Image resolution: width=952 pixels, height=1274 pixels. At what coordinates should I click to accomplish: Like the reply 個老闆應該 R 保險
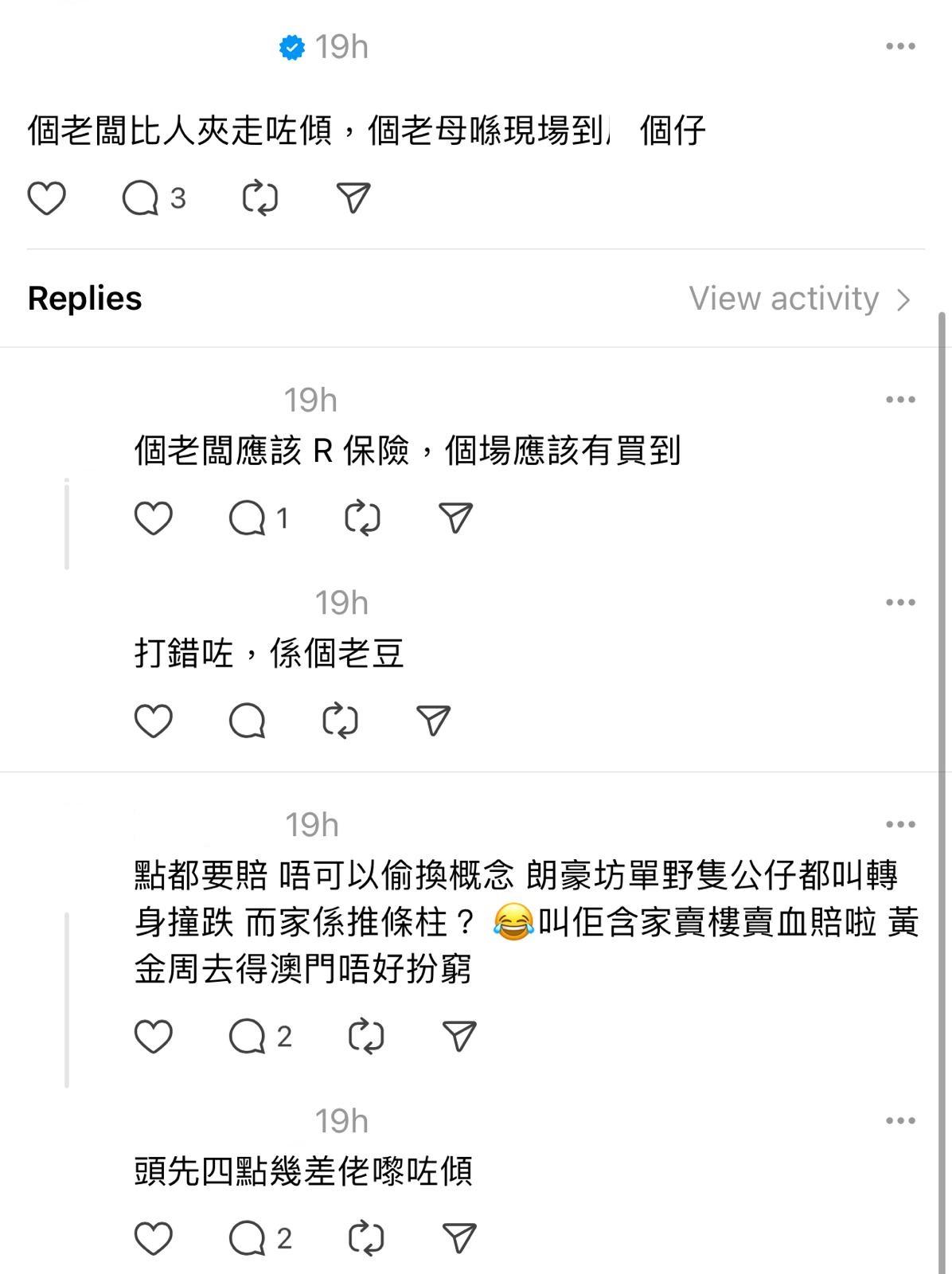tap(153, 518)
